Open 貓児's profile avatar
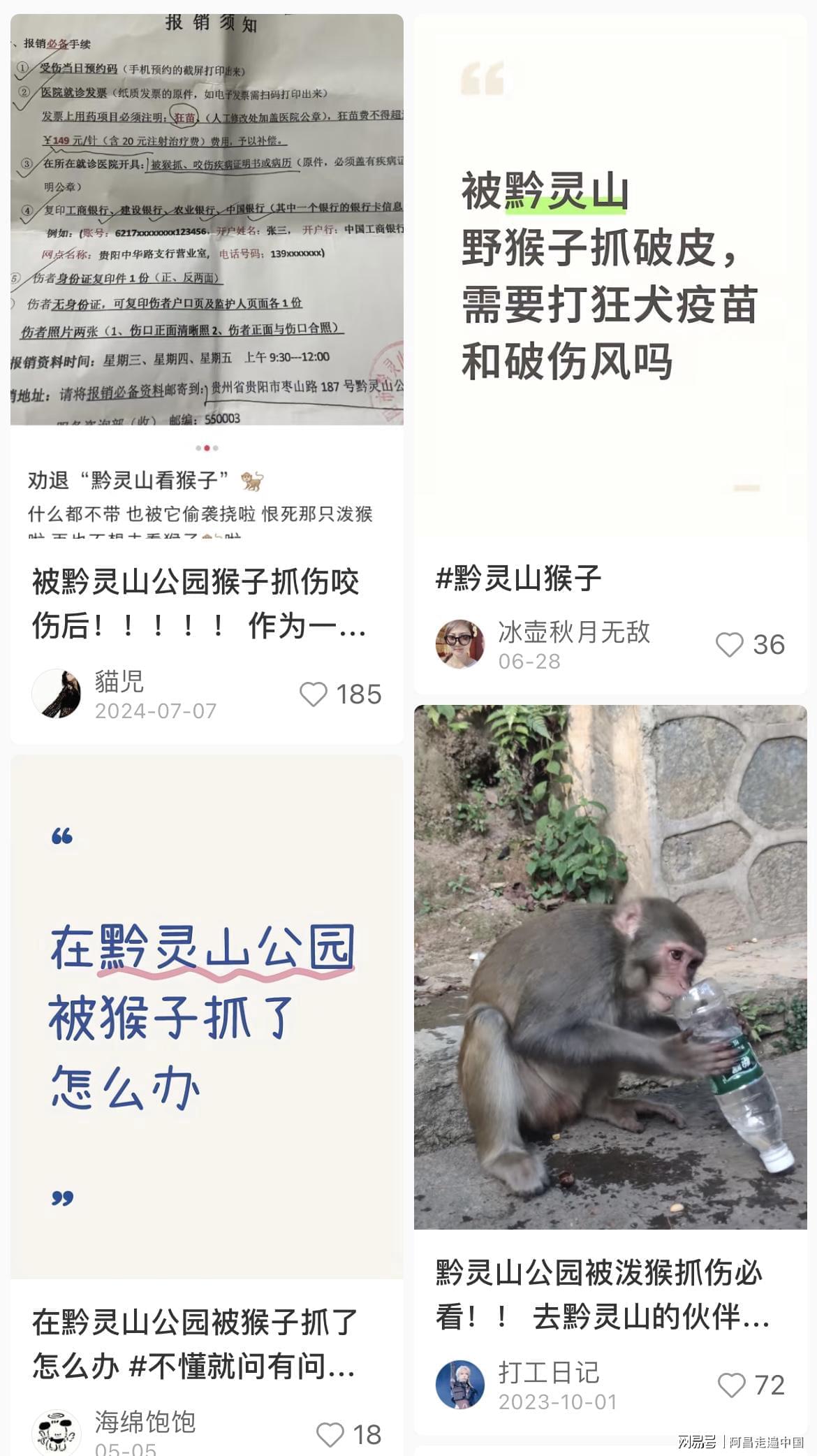 pos(57,694)
